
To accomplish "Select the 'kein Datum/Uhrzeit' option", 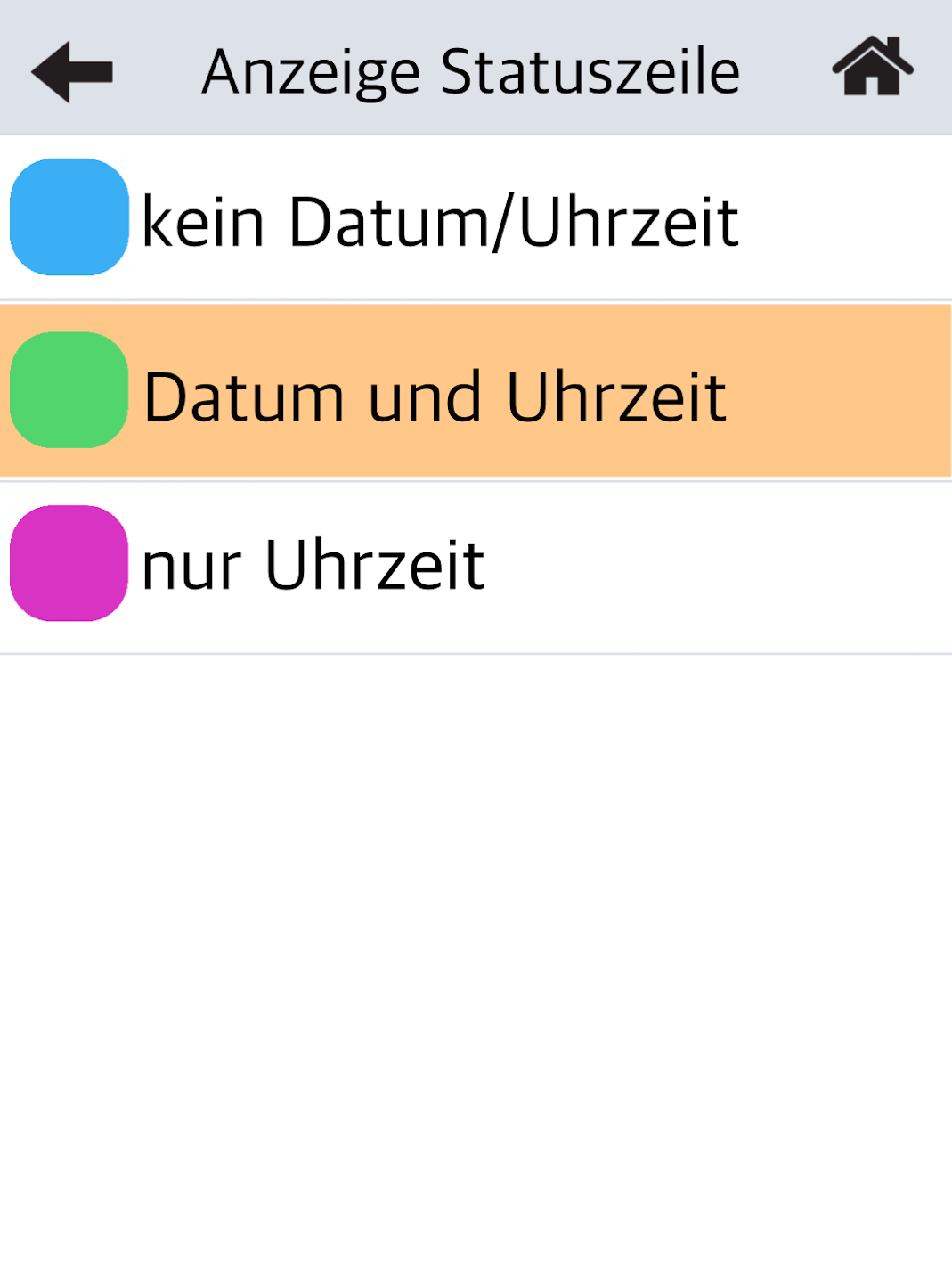I will tap(440, 220).
